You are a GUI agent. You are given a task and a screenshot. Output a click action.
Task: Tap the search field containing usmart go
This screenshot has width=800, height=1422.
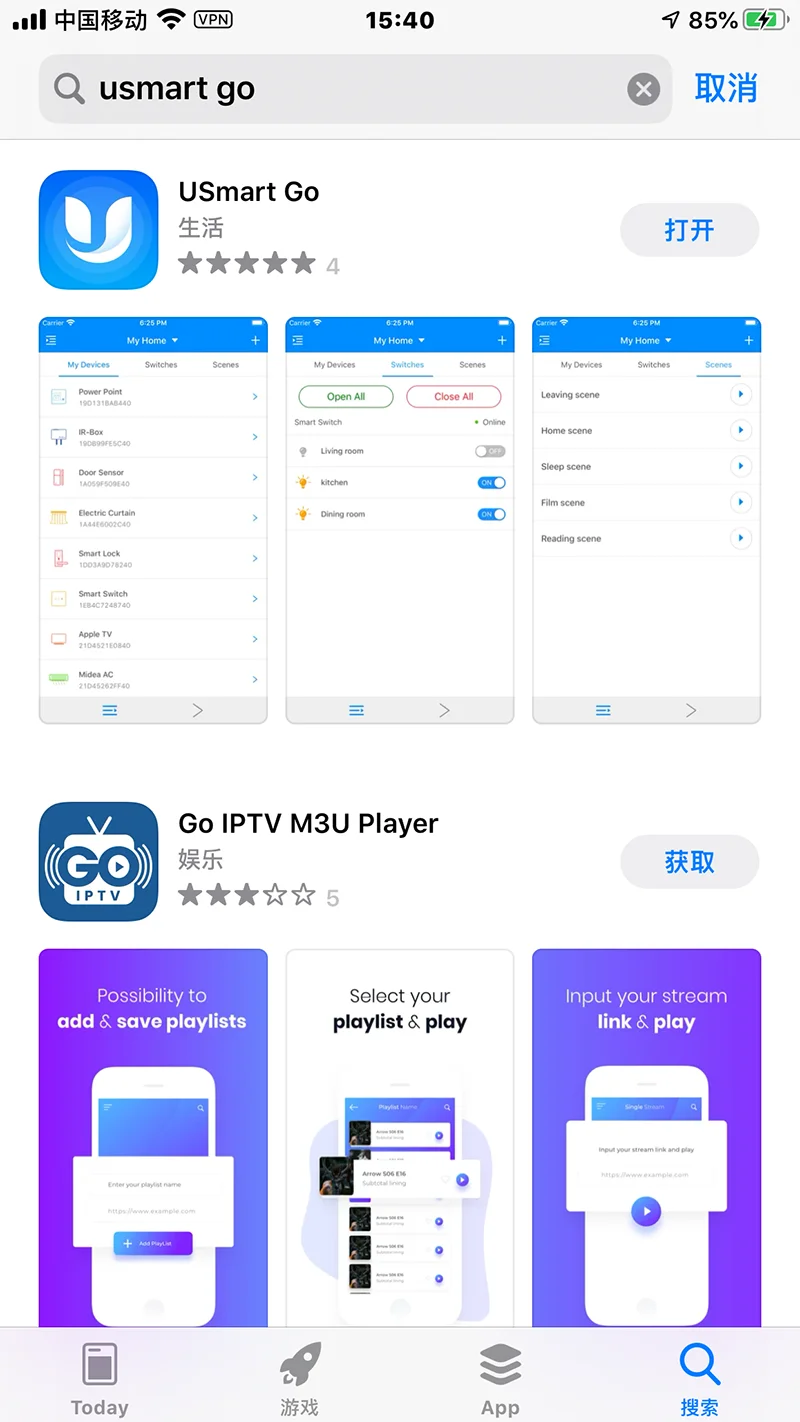tap(340, 89)
